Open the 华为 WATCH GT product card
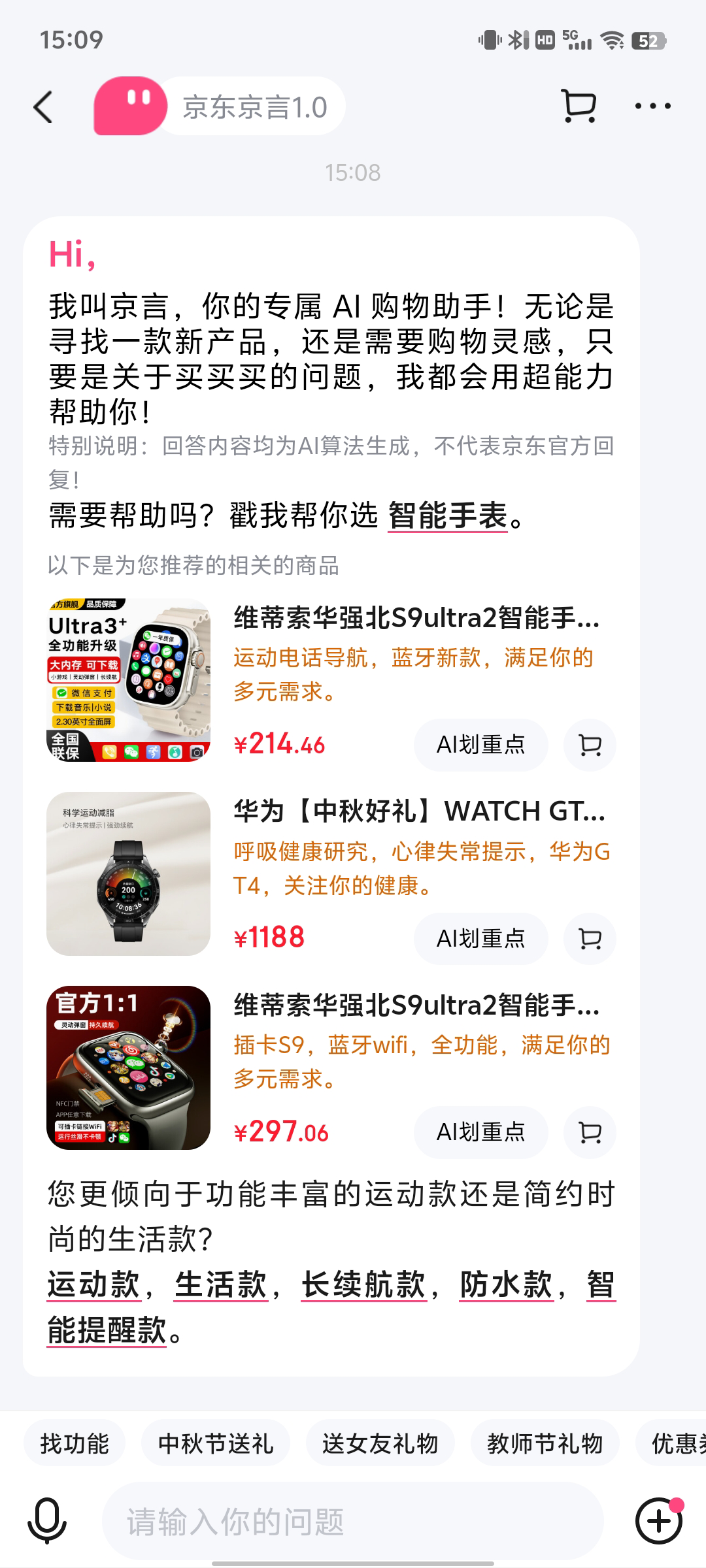This screenshot has width=706, height=1568. (x=418, y=811)
